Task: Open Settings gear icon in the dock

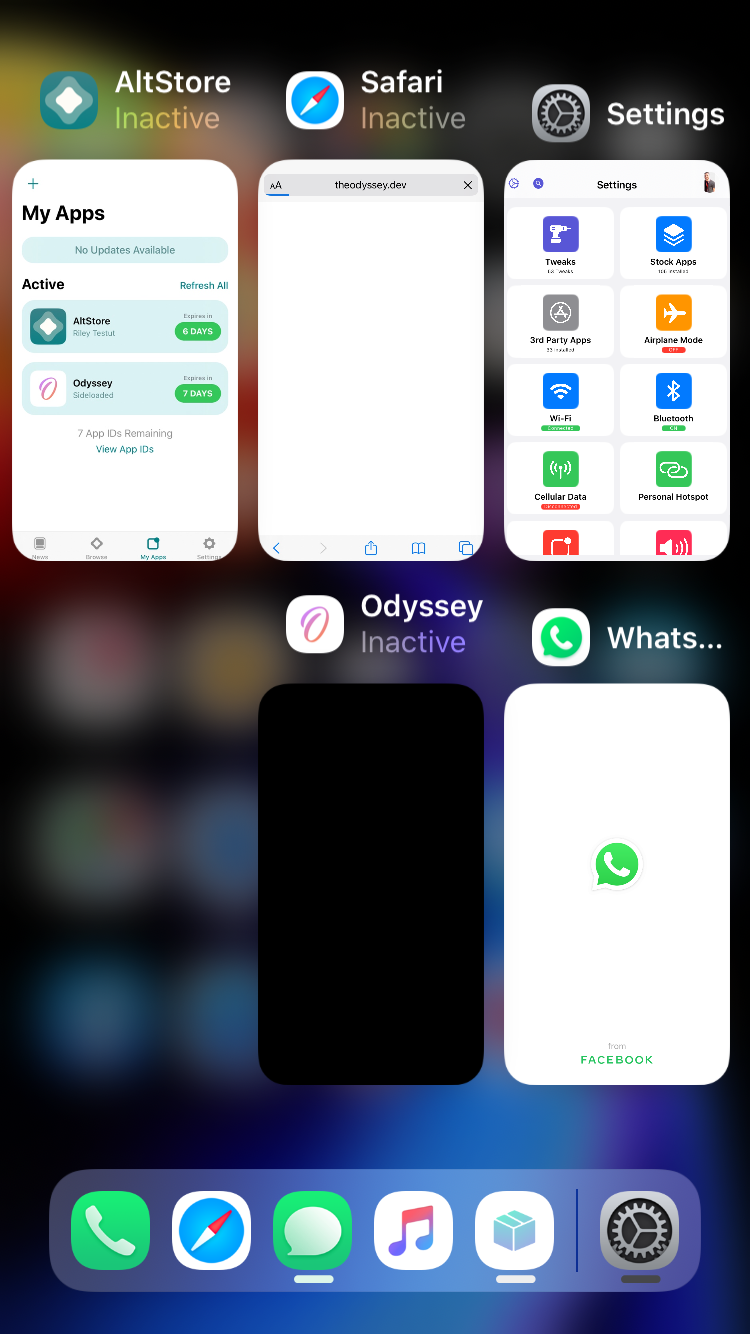Action: pyautogui.click(x=640, y=1230)
